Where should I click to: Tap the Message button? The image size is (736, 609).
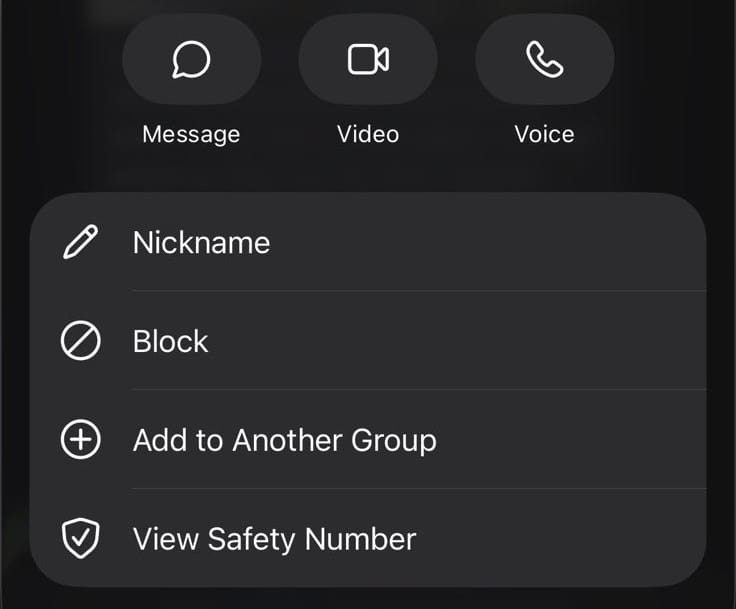[191, 60]
